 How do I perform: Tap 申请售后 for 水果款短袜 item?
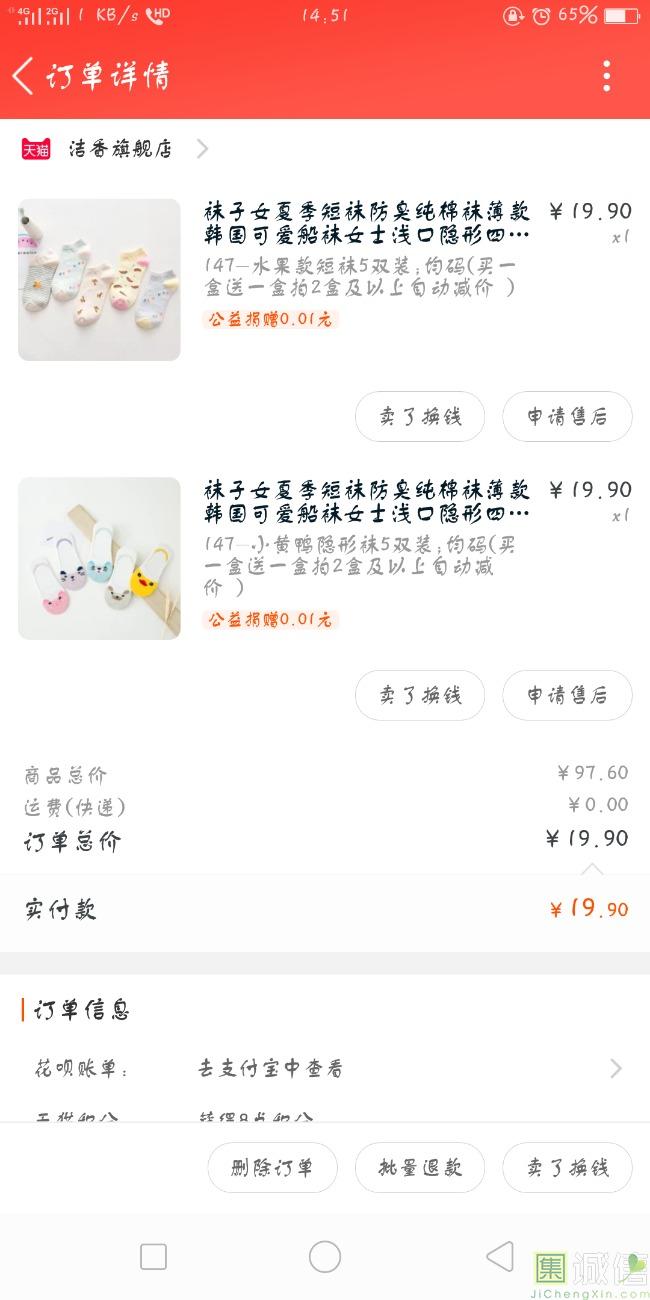[x=567, y=417]
